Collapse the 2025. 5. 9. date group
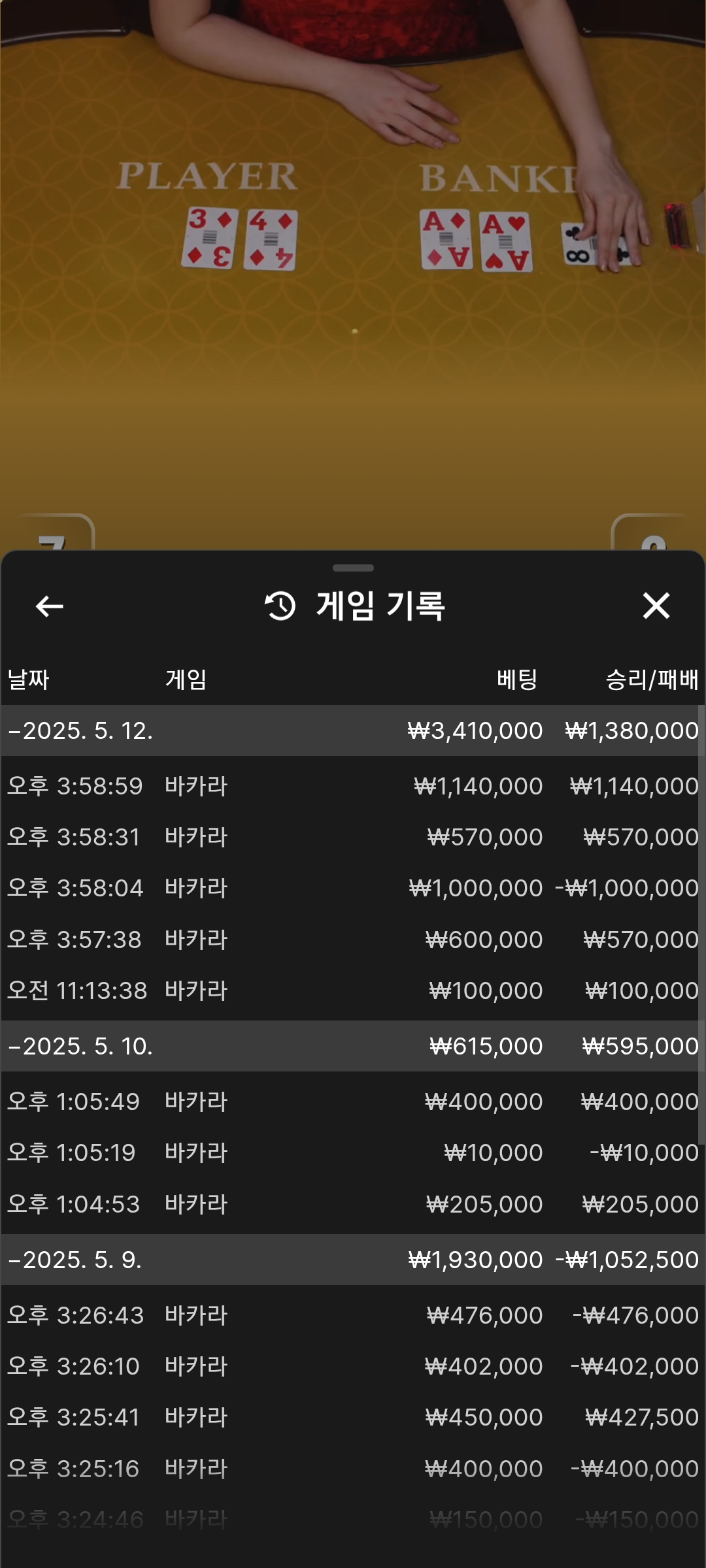The image size is (706, 1568). (x=353, y=1260)
